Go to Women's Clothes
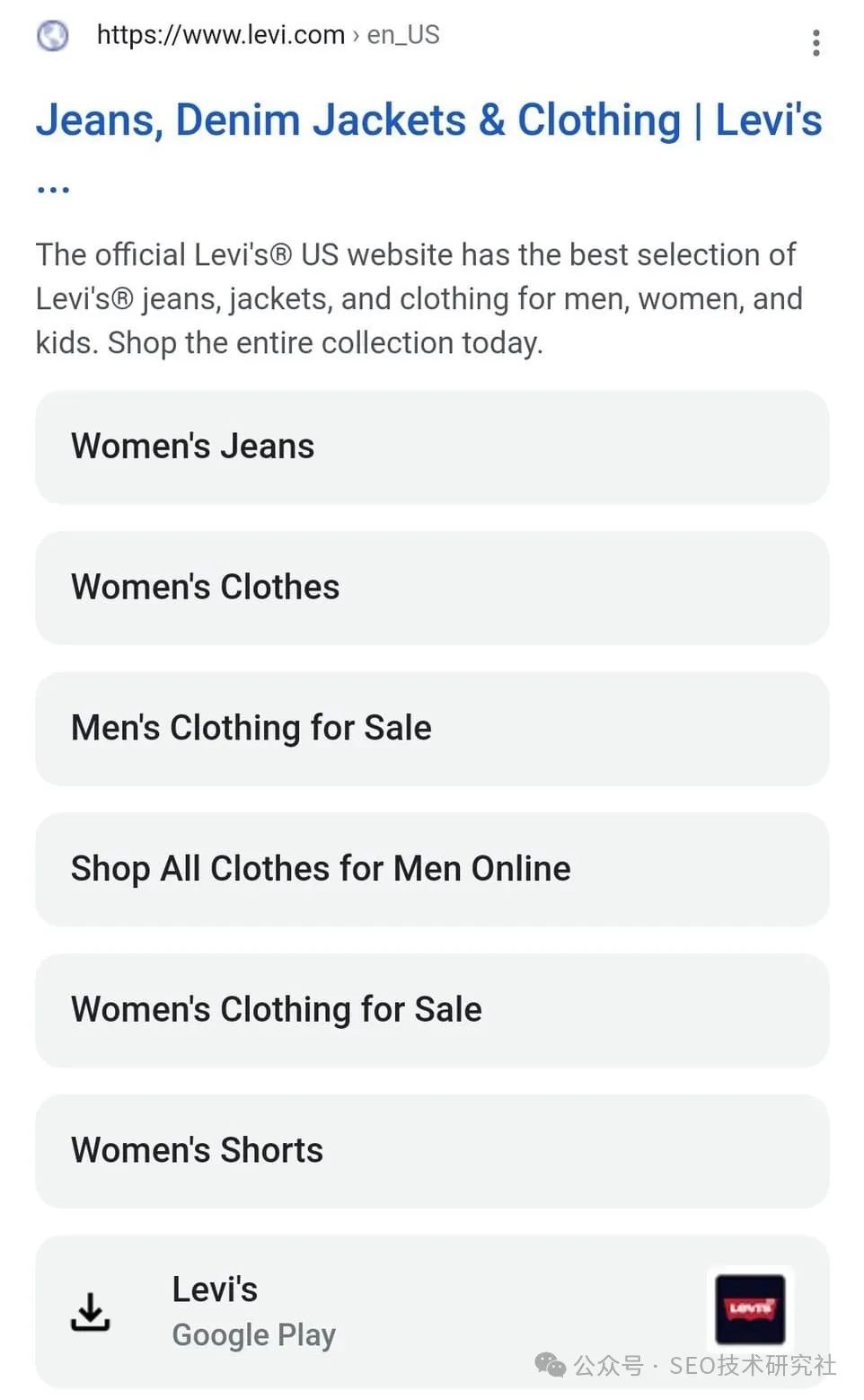 [x=431, y=588]
